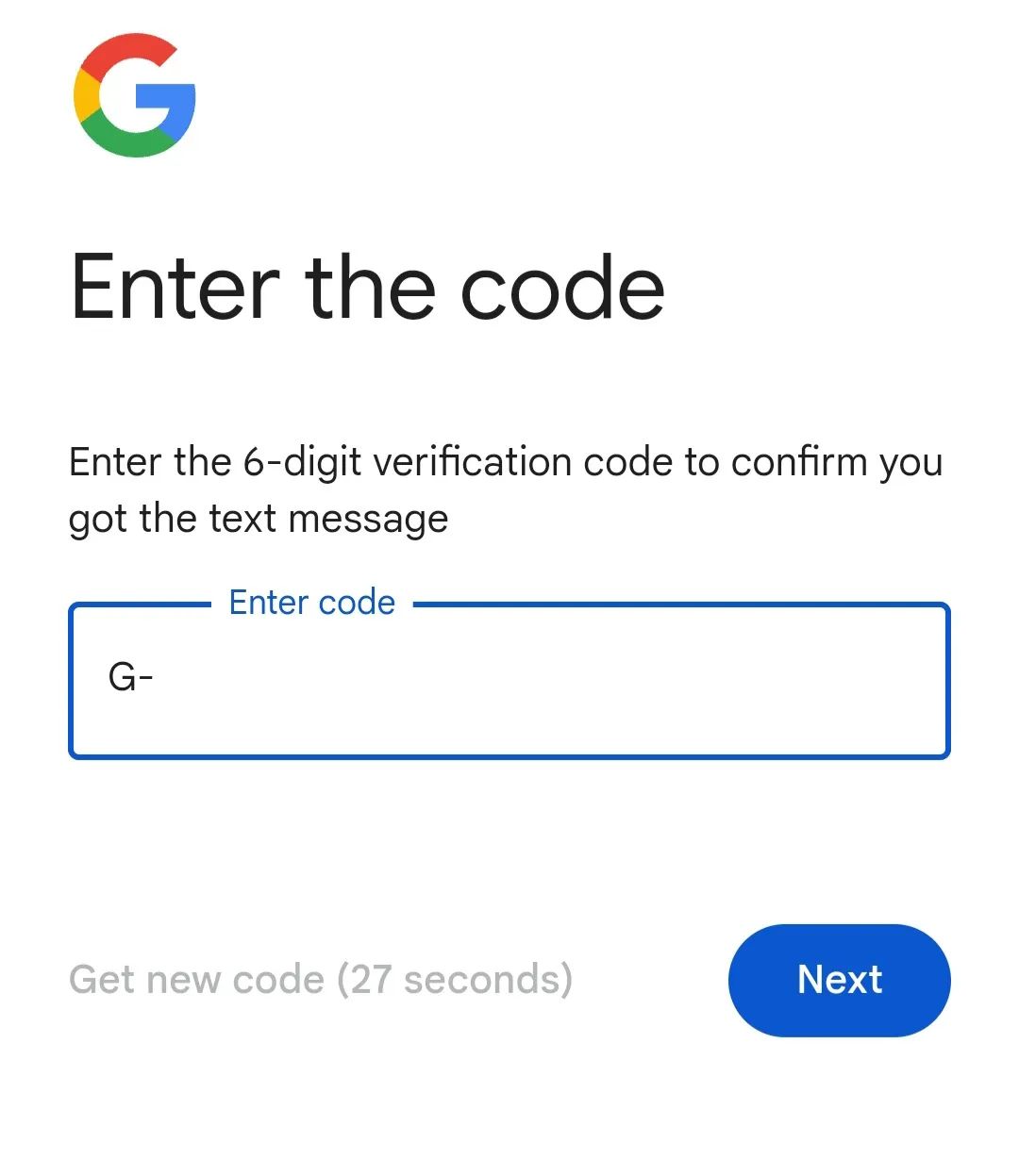This screenshot has width=1019, height=1176.
Task: Click the Google G logo
Action: pos(133,94)
